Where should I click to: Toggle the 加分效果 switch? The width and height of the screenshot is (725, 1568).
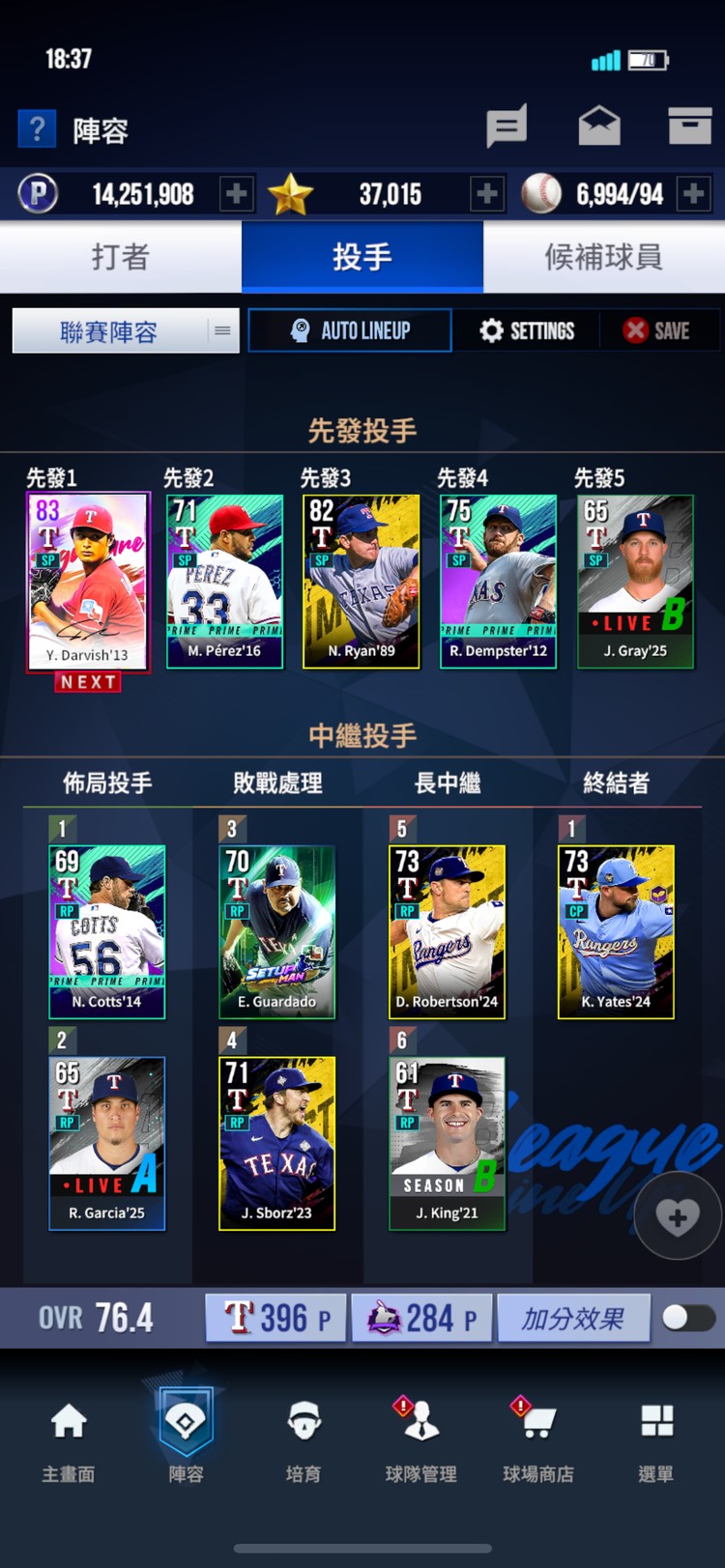(x=688, y=1318)
